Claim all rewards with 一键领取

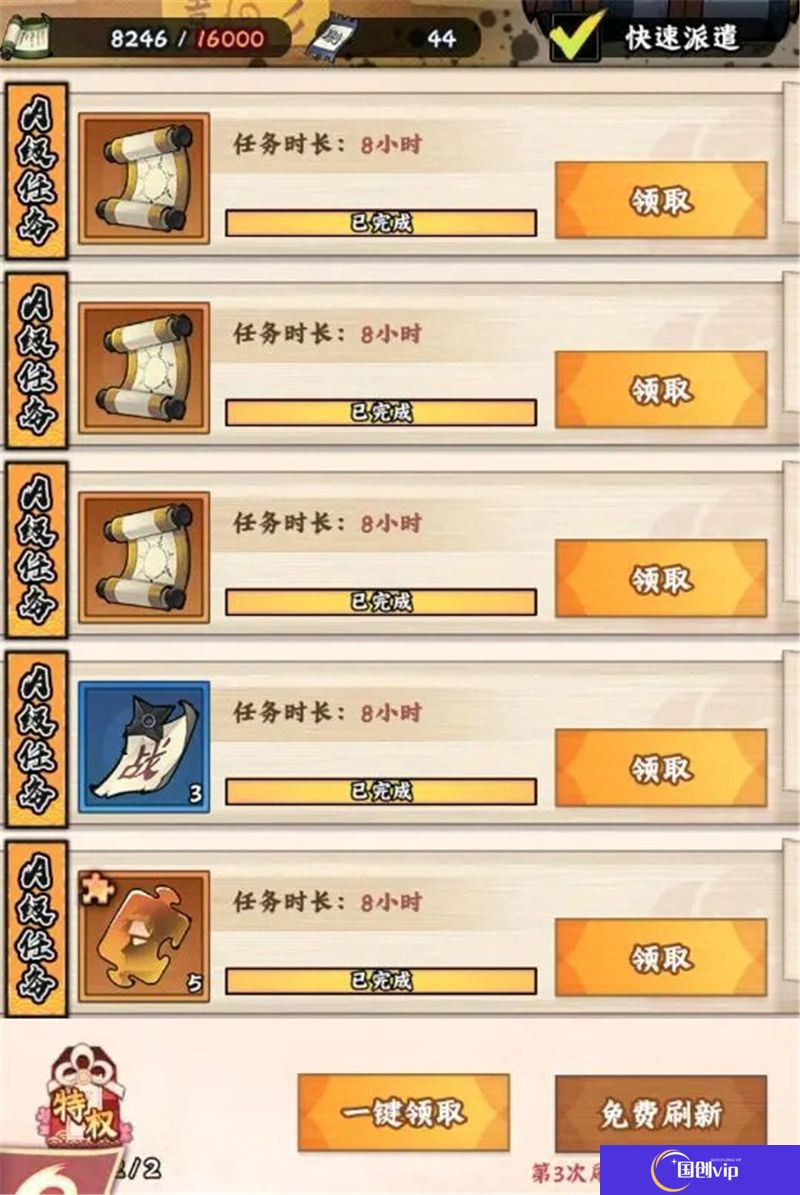point(403,1113)
